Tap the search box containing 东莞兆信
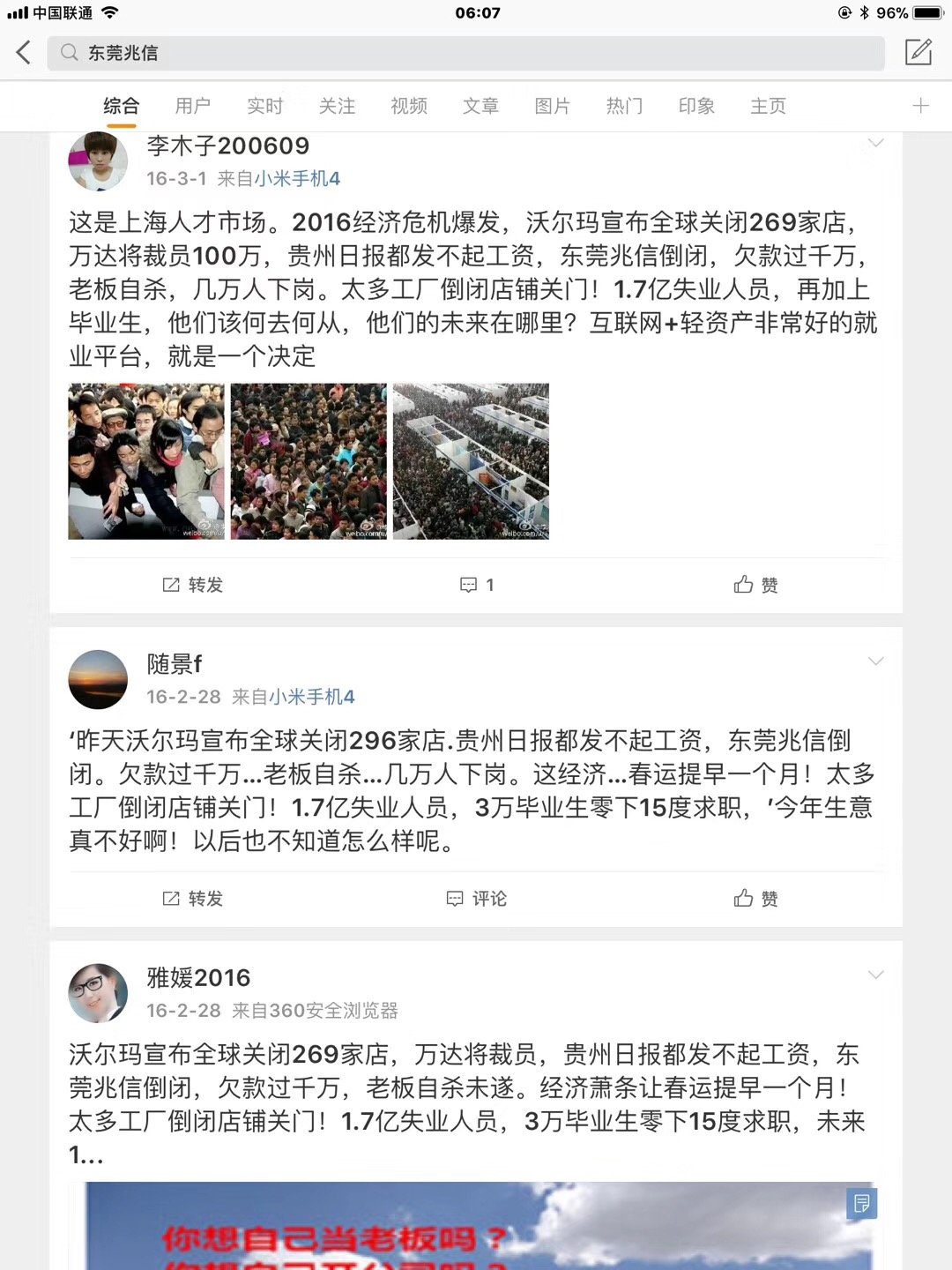The height and width of the screenshot is (1270, 952). 465,53
